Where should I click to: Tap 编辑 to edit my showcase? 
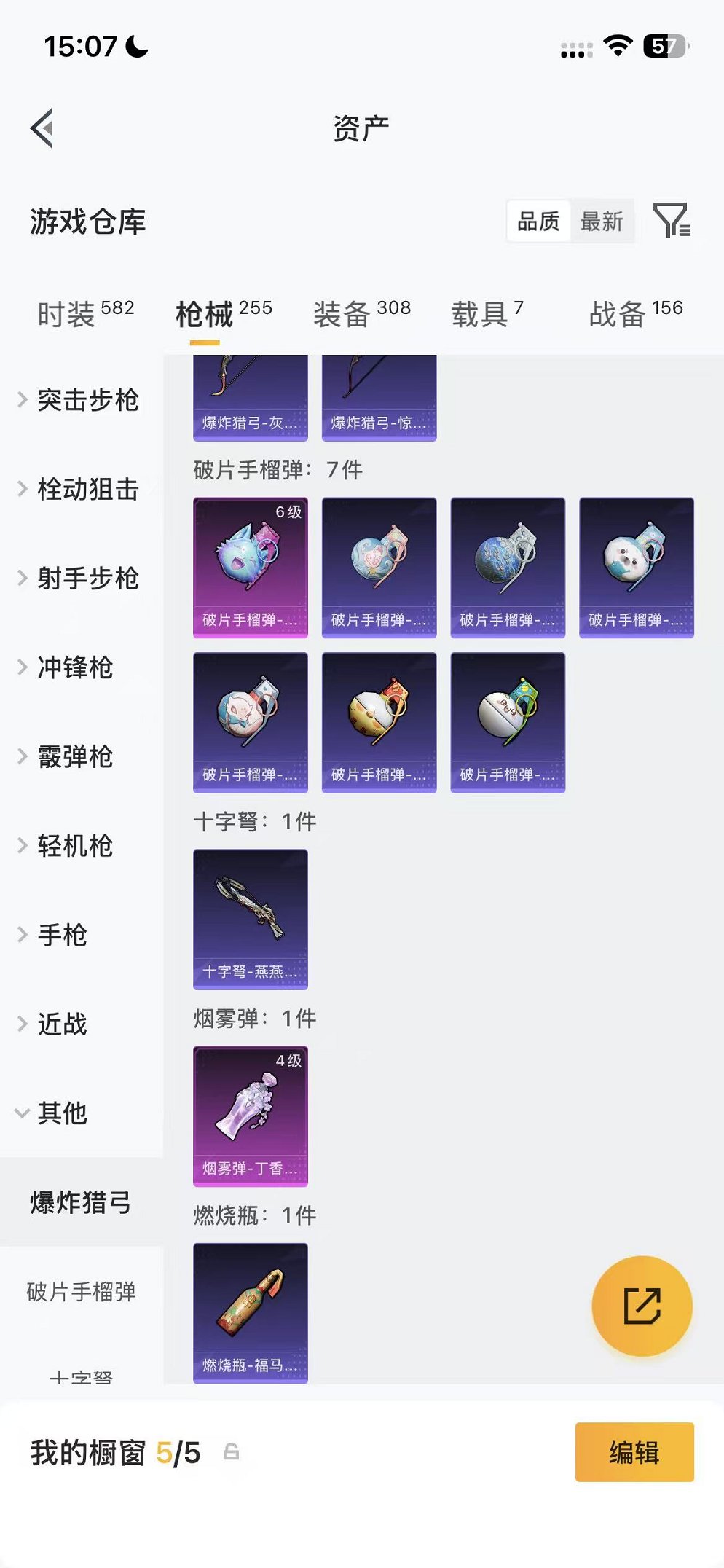[x=634, y=1452]
